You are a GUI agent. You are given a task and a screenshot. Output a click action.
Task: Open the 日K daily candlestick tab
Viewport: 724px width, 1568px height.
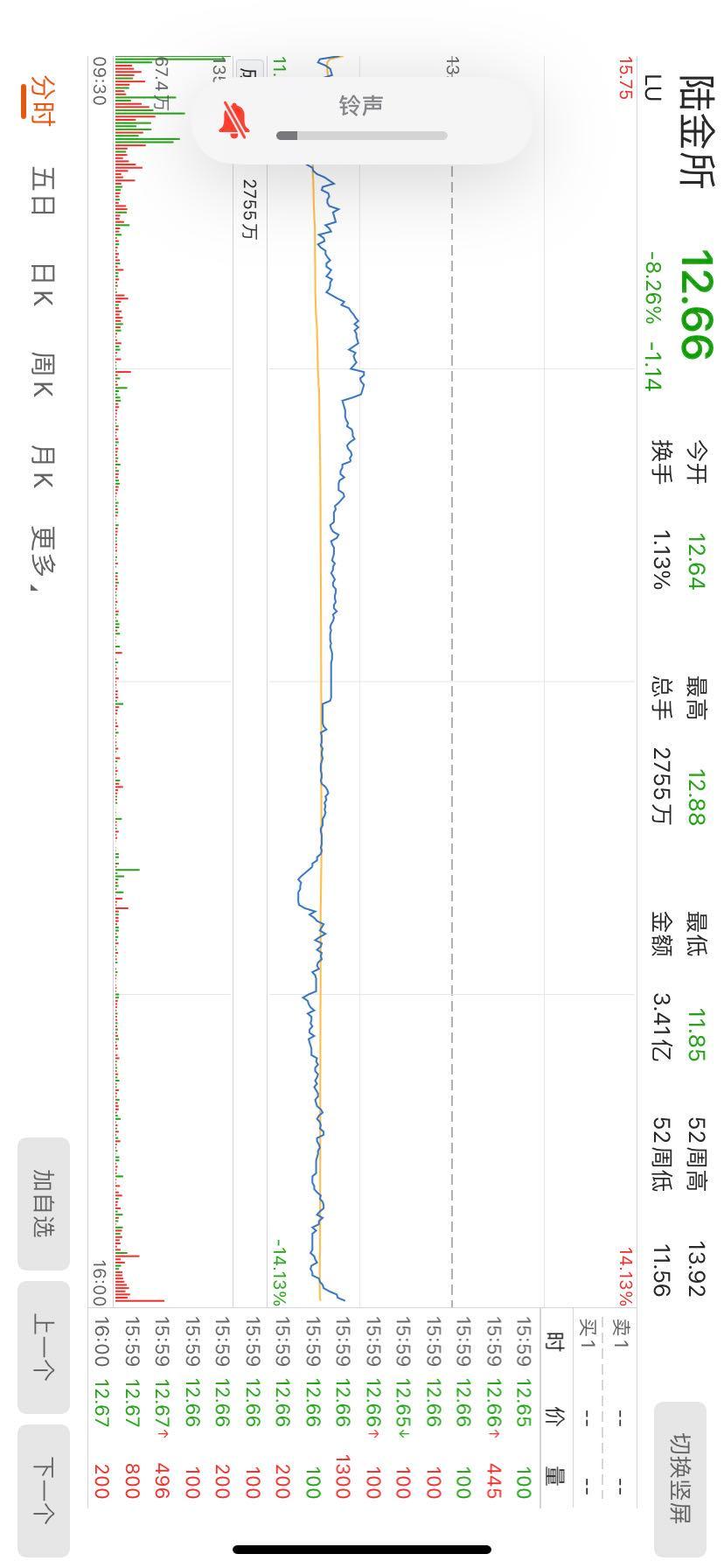[43, 284]
